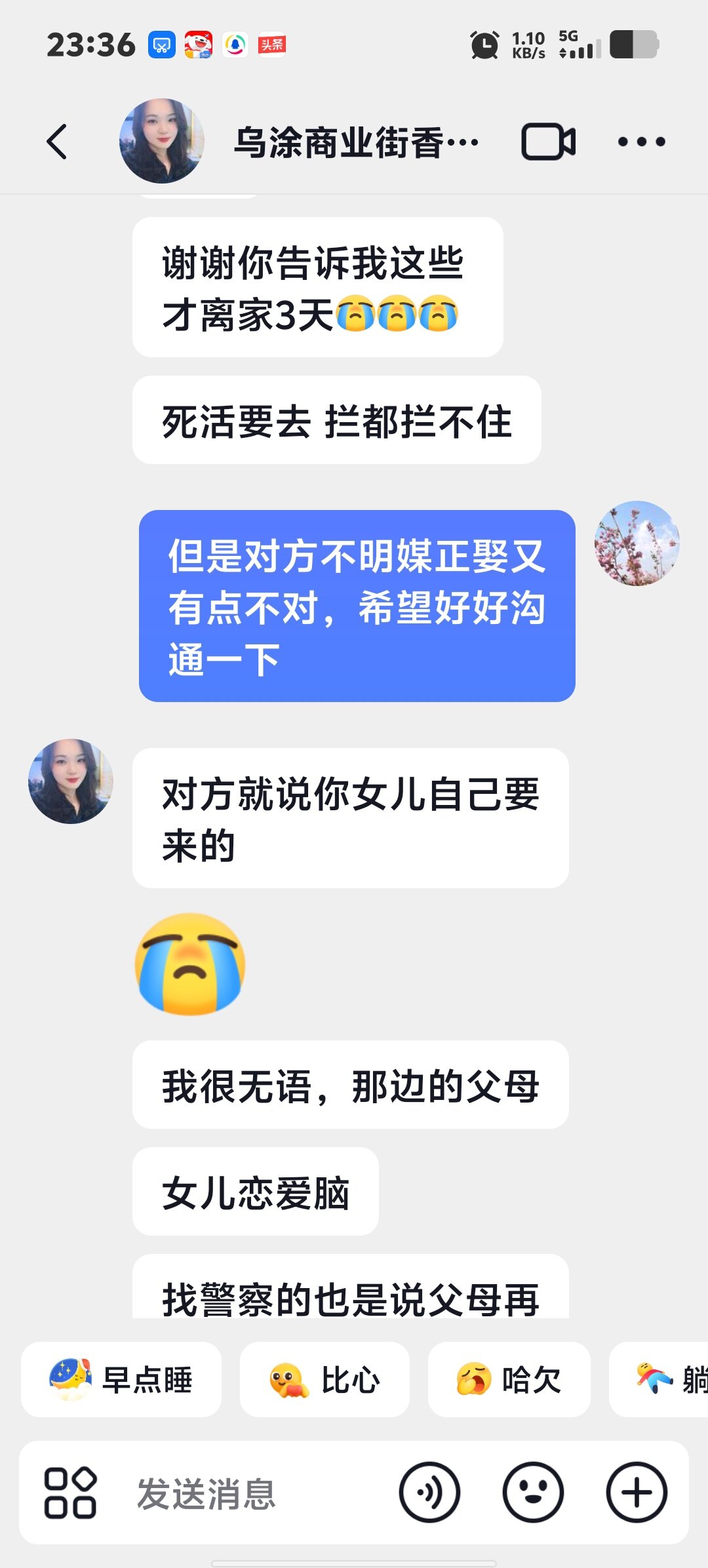Send the 哈欠 quick sticker

(x=509, y=1379)
